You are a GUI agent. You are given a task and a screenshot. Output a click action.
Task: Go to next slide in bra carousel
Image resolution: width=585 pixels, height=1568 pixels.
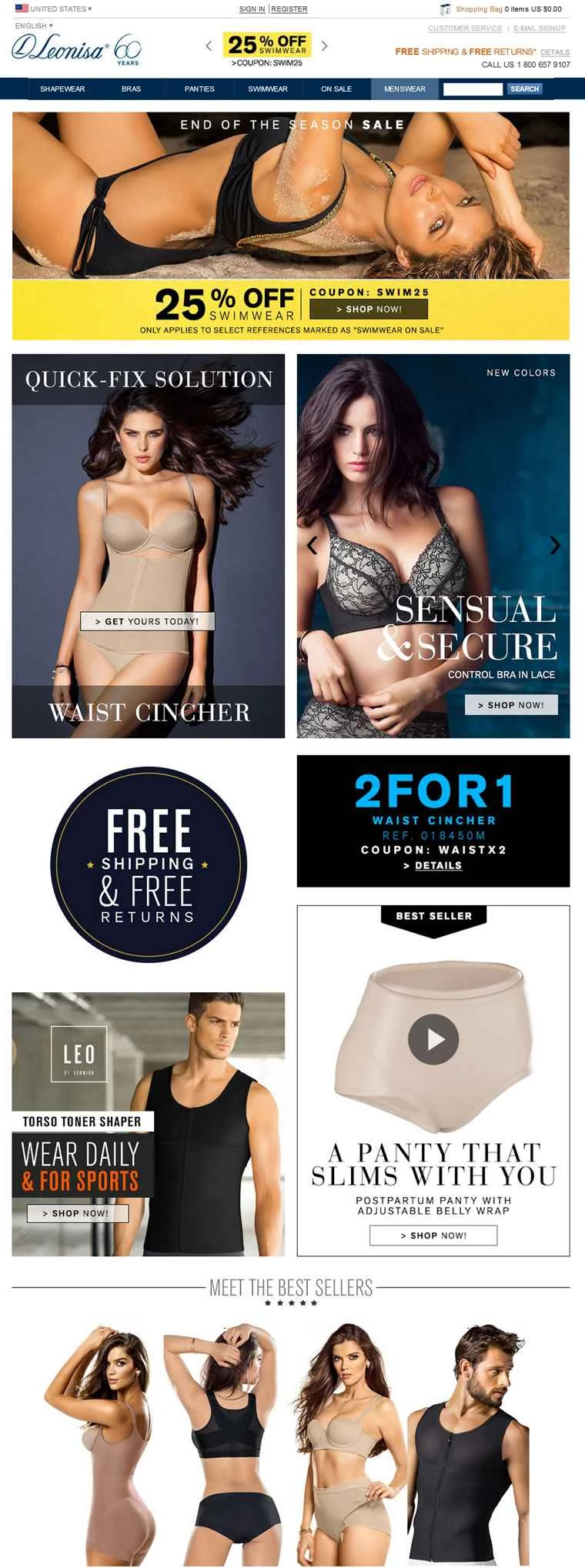pos(555,546)
